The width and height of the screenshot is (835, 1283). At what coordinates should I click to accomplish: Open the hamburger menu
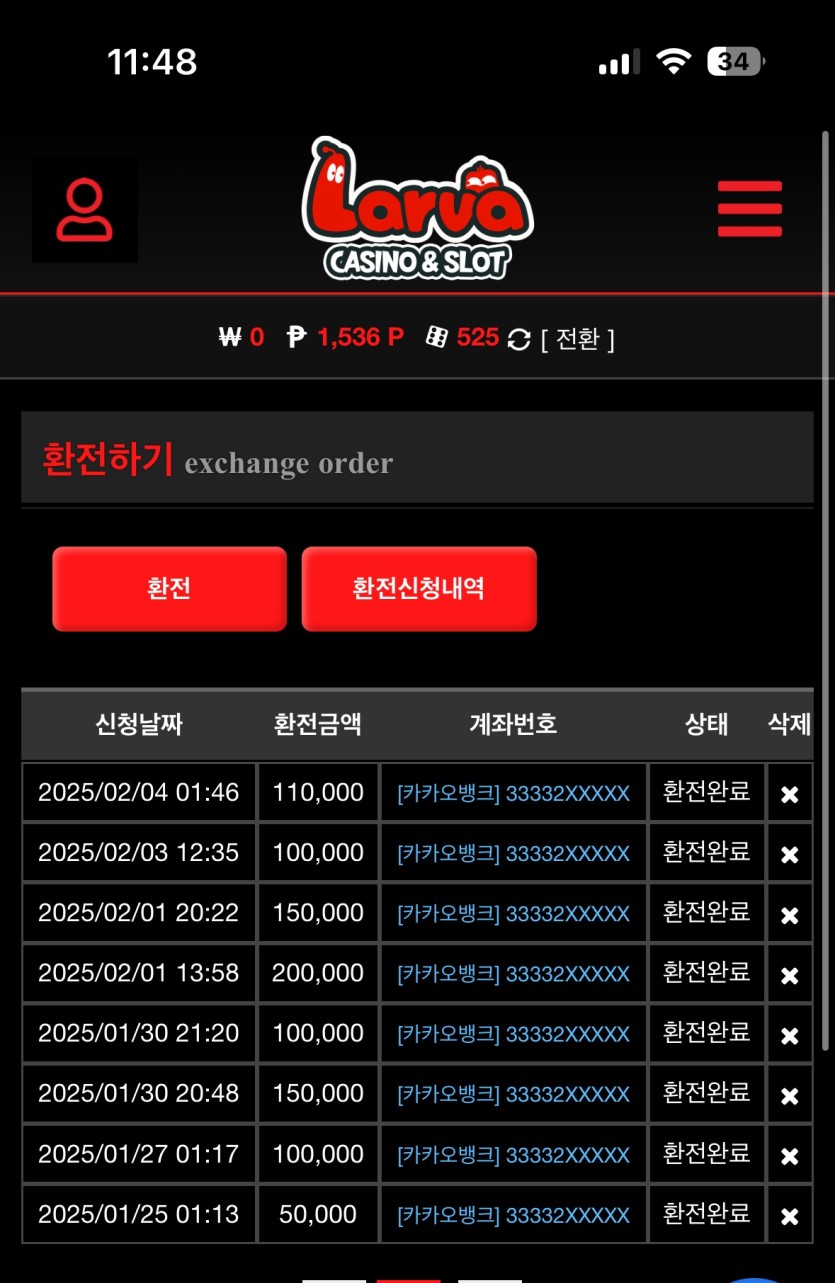click(749, 209)
